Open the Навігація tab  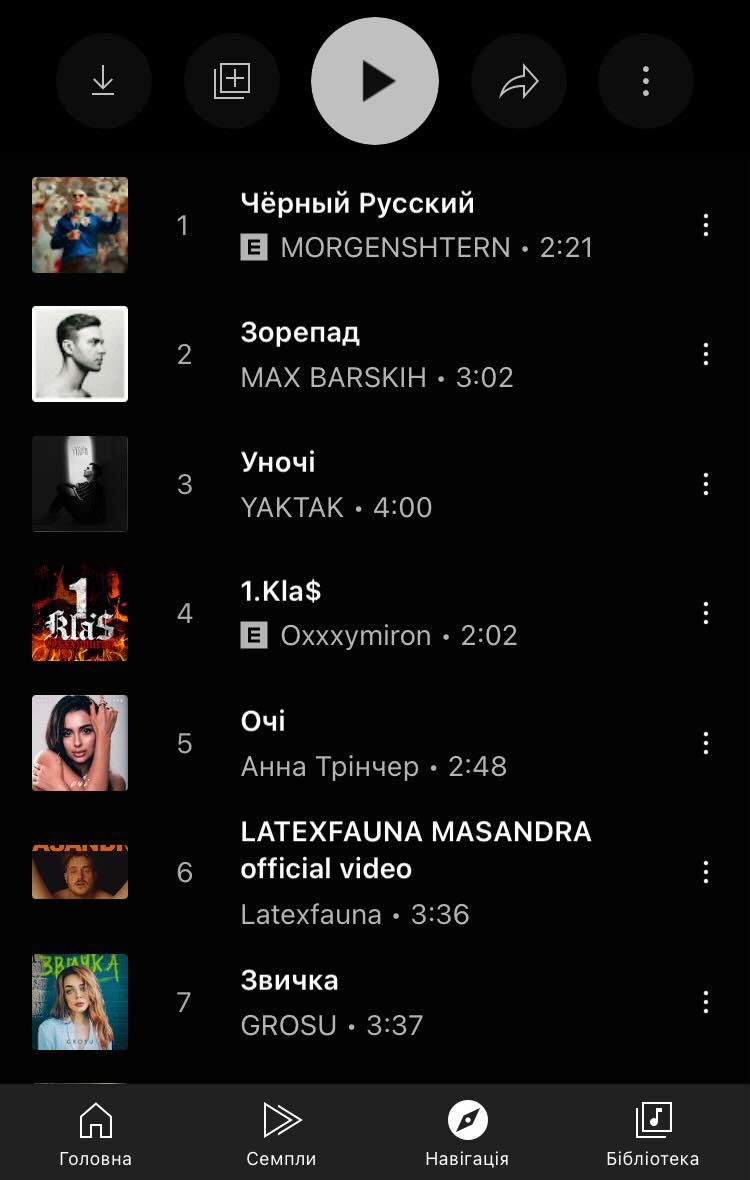point(467,1134)
